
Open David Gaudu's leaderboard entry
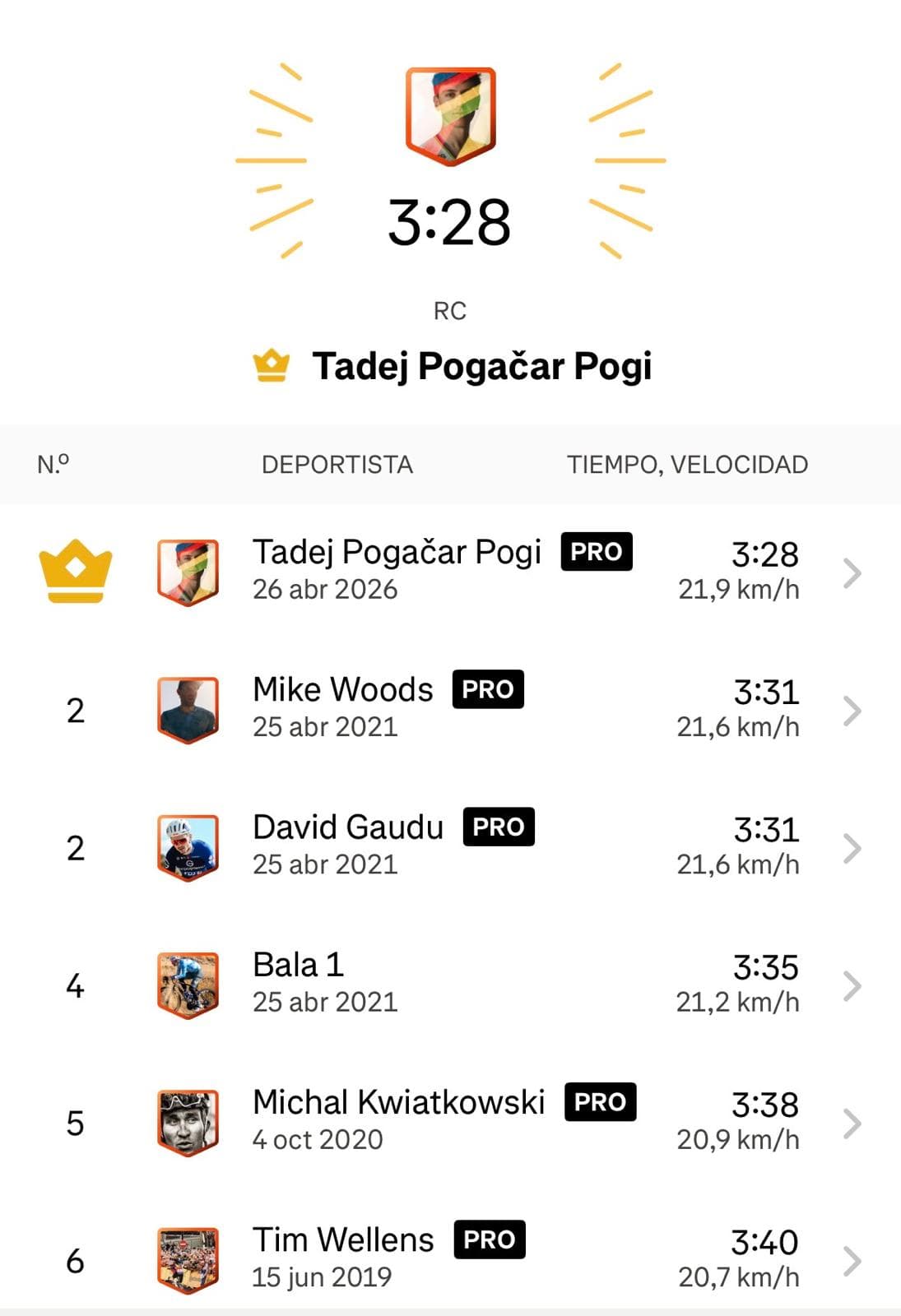click(x=852, y=848)
